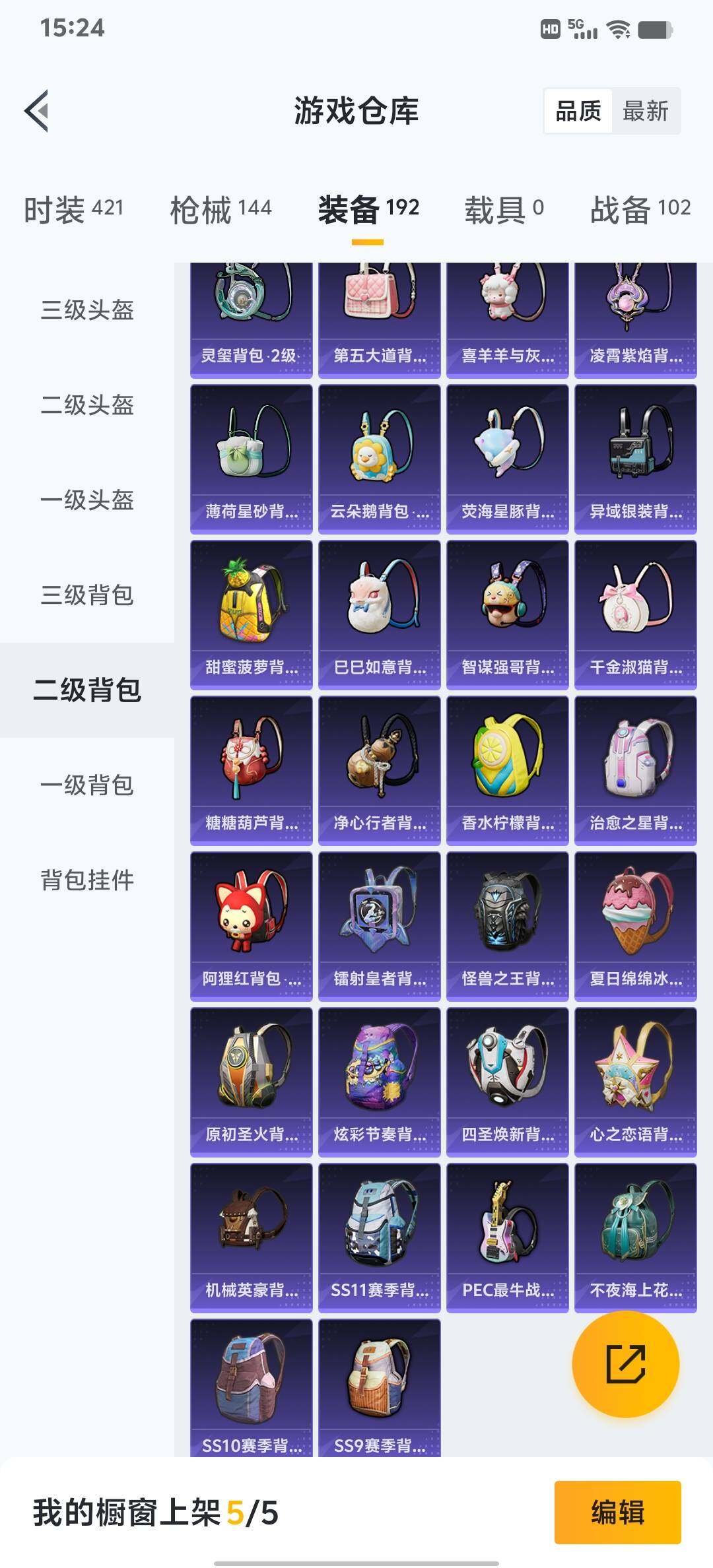Open the 战备 tab
Image resolution: width=713 pixels, height=1568 pixels.
[640, 210]
